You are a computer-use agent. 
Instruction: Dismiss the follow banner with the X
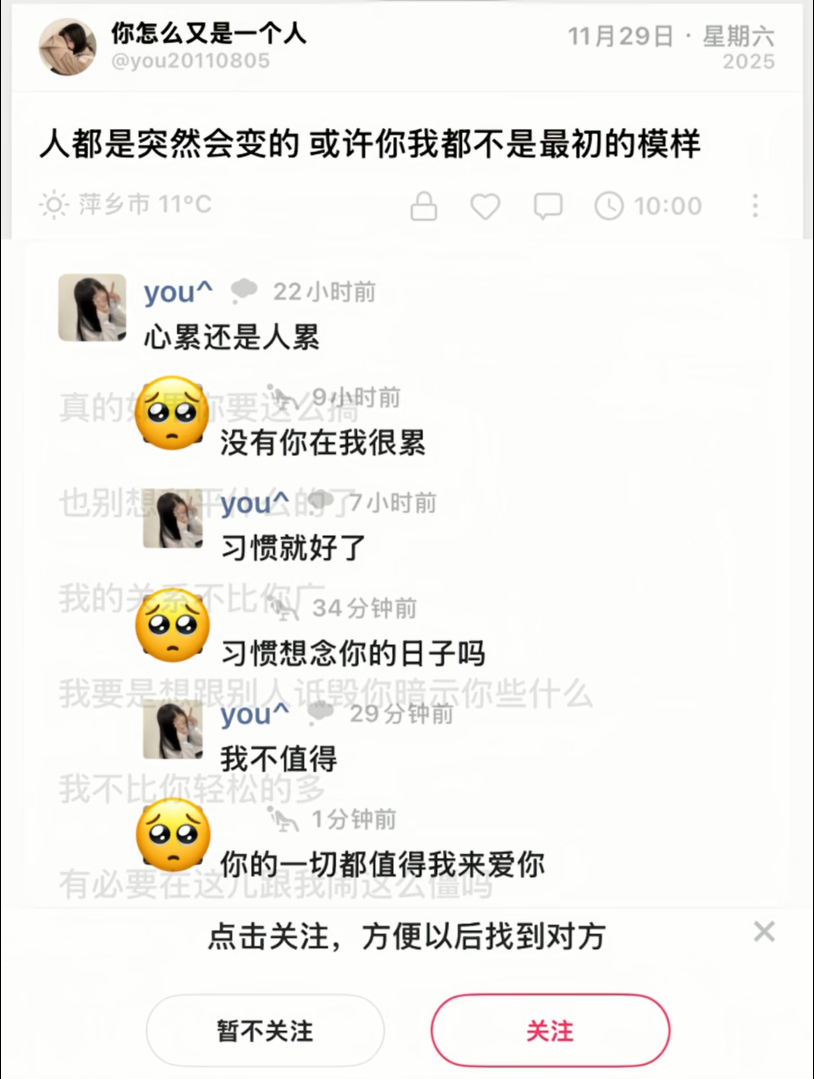765,931
